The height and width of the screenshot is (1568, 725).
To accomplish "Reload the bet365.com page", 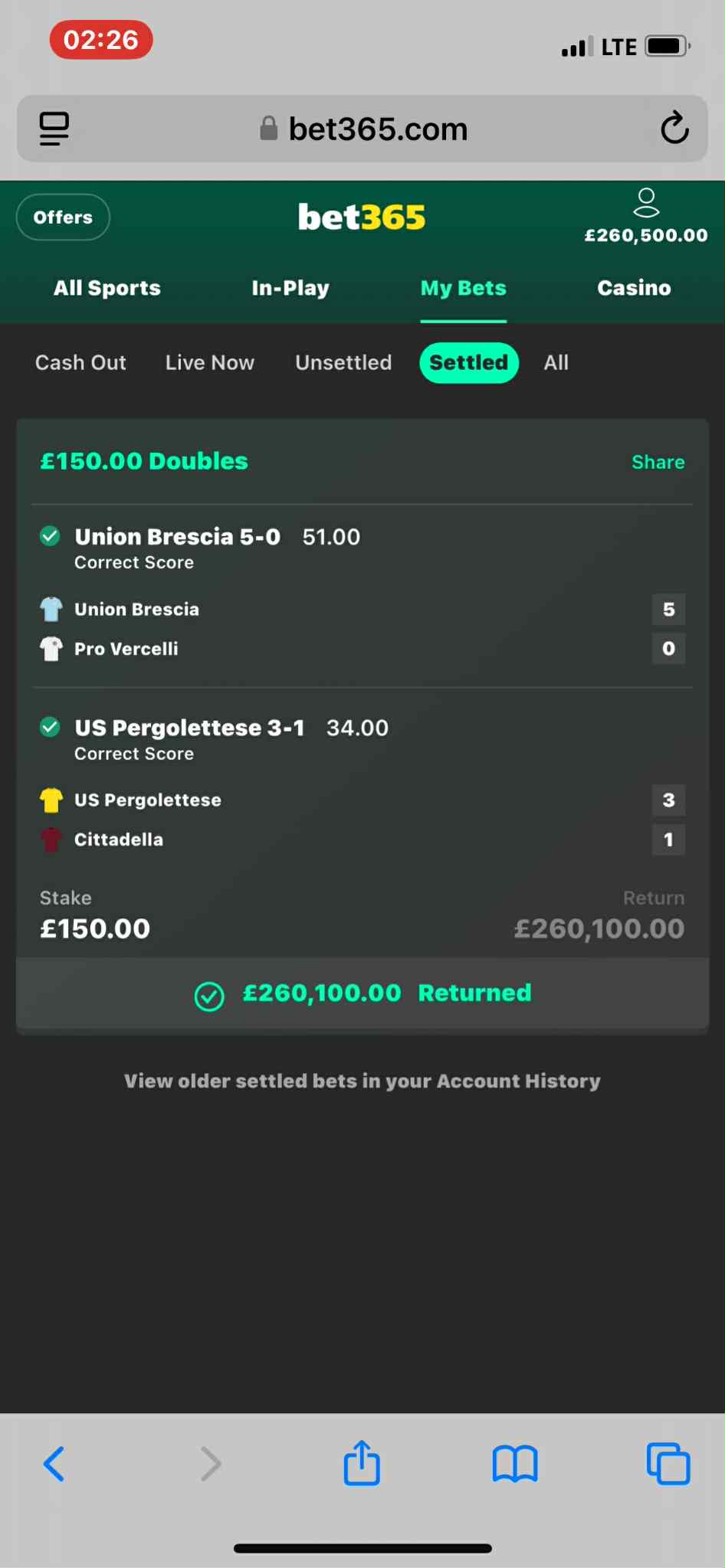I will (x=674, y=129).
